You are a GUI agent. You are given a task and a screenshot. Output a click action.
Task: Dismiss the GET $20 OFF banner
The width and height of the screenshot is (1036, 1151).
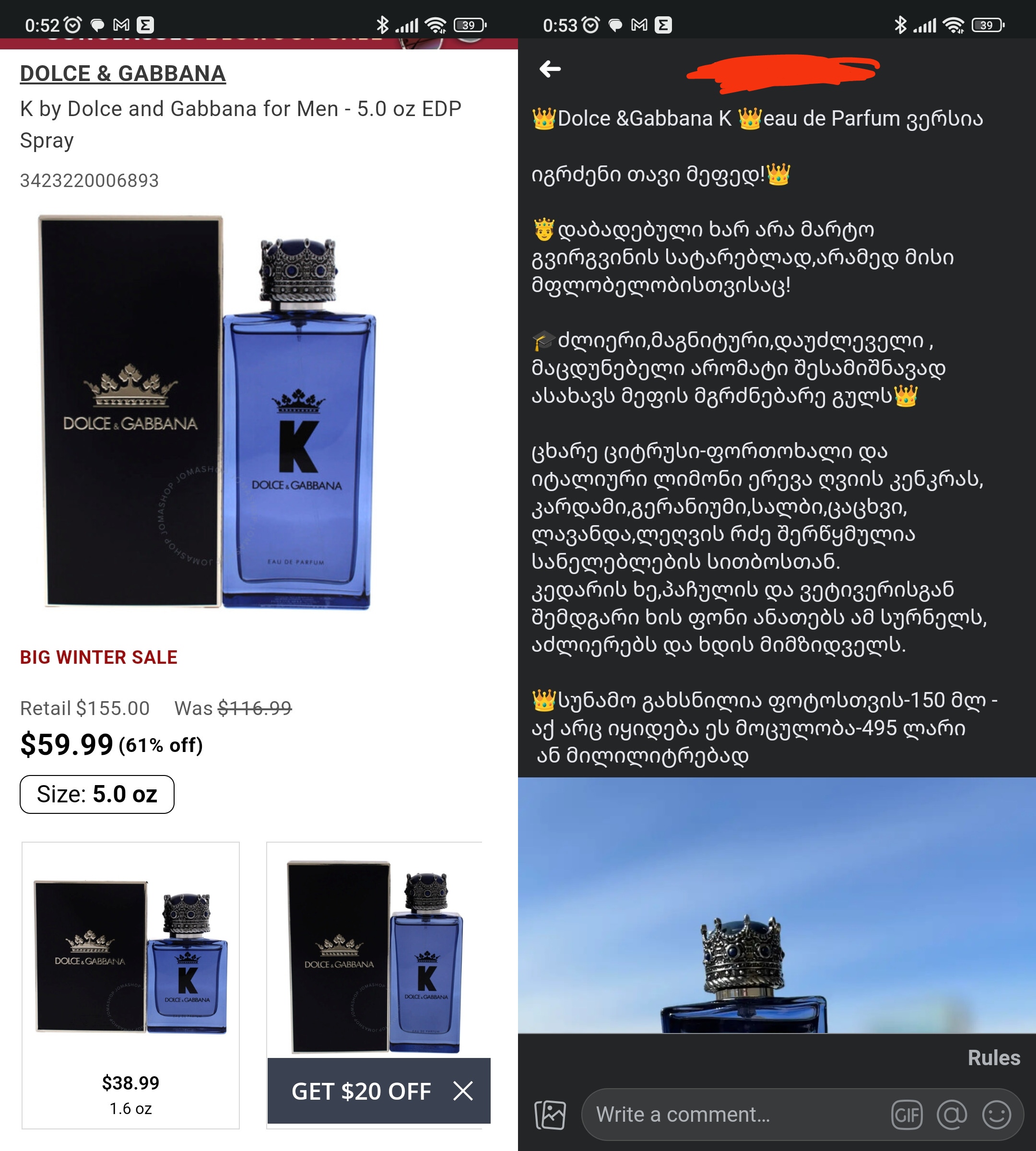463,1091
